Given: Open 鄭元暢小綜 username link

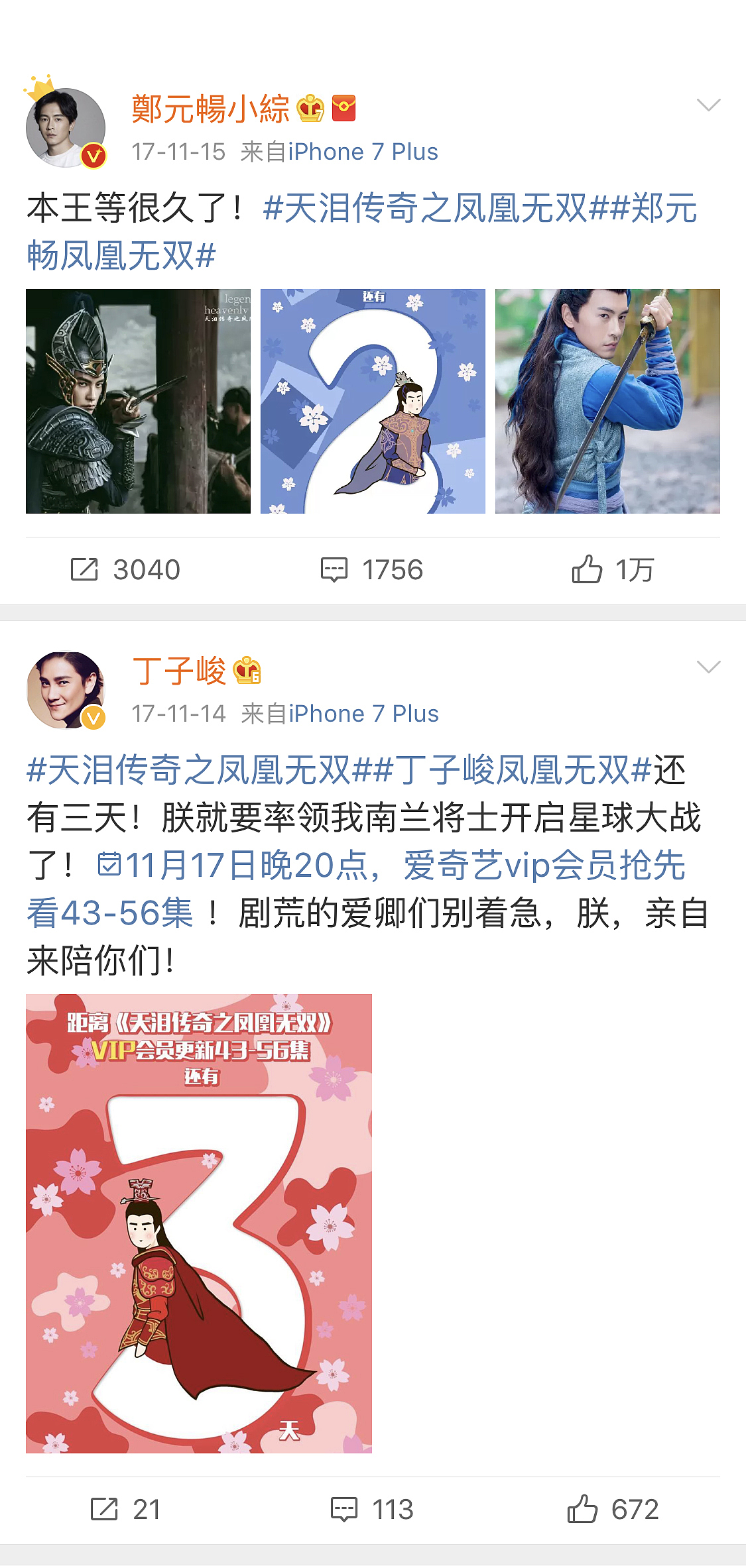Looking at the screenshot, I should (210, 109).
